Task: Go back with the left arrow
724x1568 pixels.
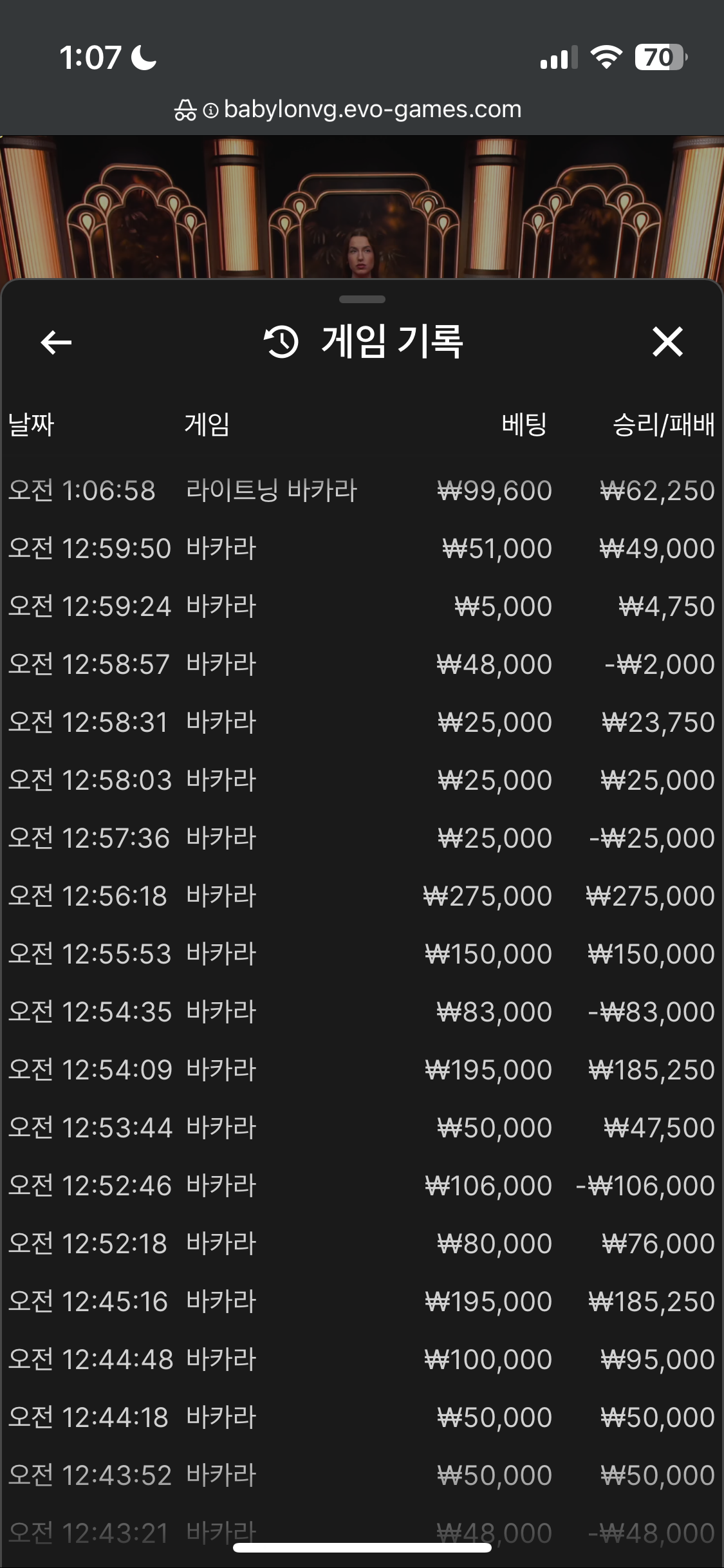Action: (56, 342)
